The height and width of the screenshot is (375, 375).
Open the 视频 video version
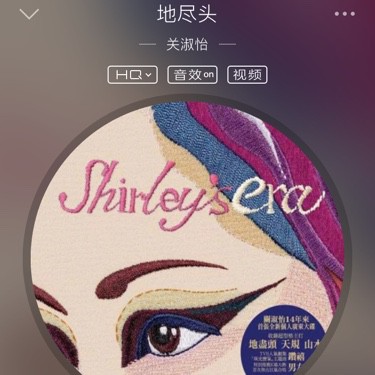[x=247, y=75]
